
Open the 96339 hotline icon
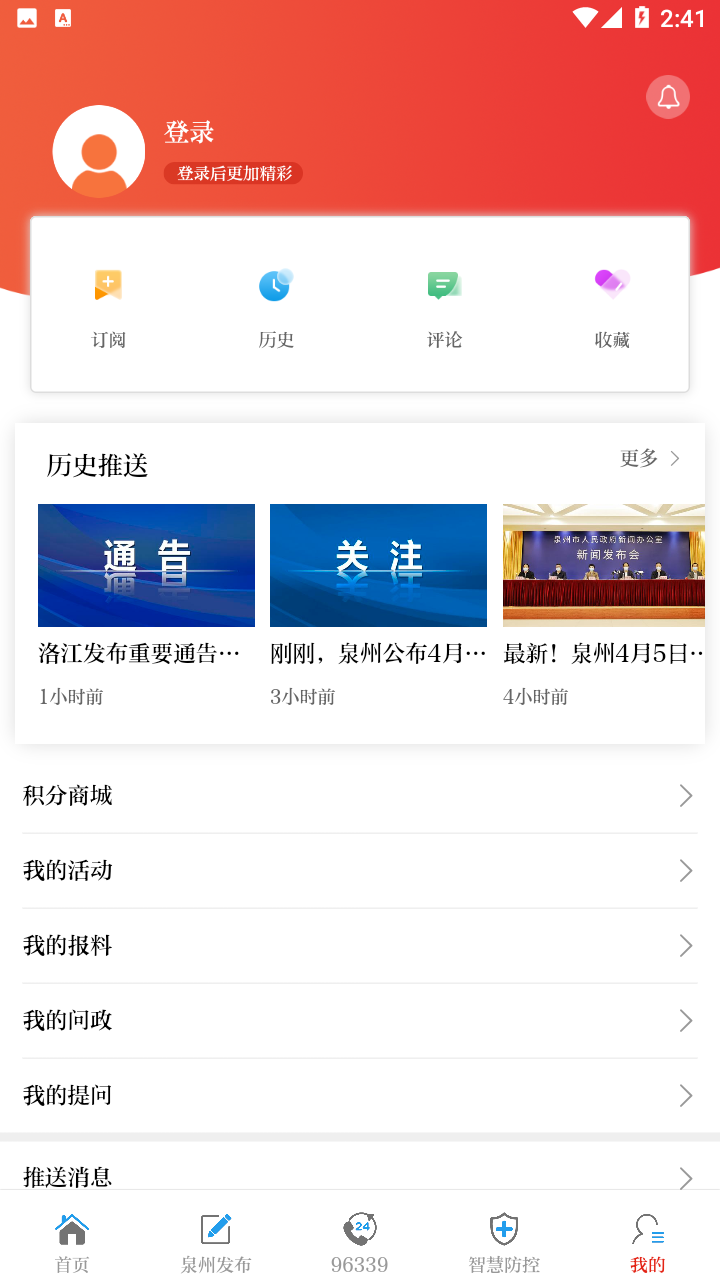pyautogui.click(x=359, y=1227)
